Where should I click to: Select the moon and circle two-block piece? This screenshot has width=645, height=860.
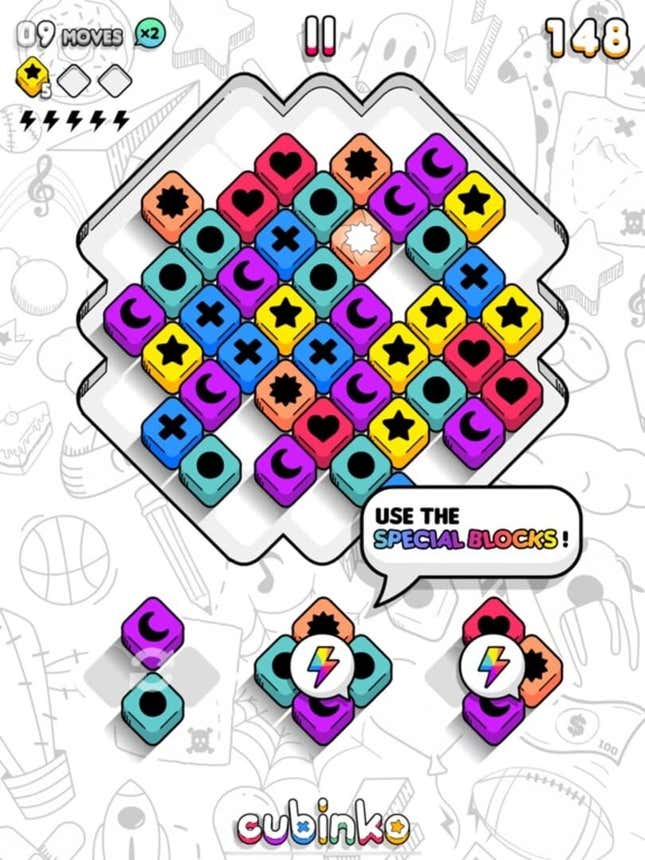[x=152, y=671]
